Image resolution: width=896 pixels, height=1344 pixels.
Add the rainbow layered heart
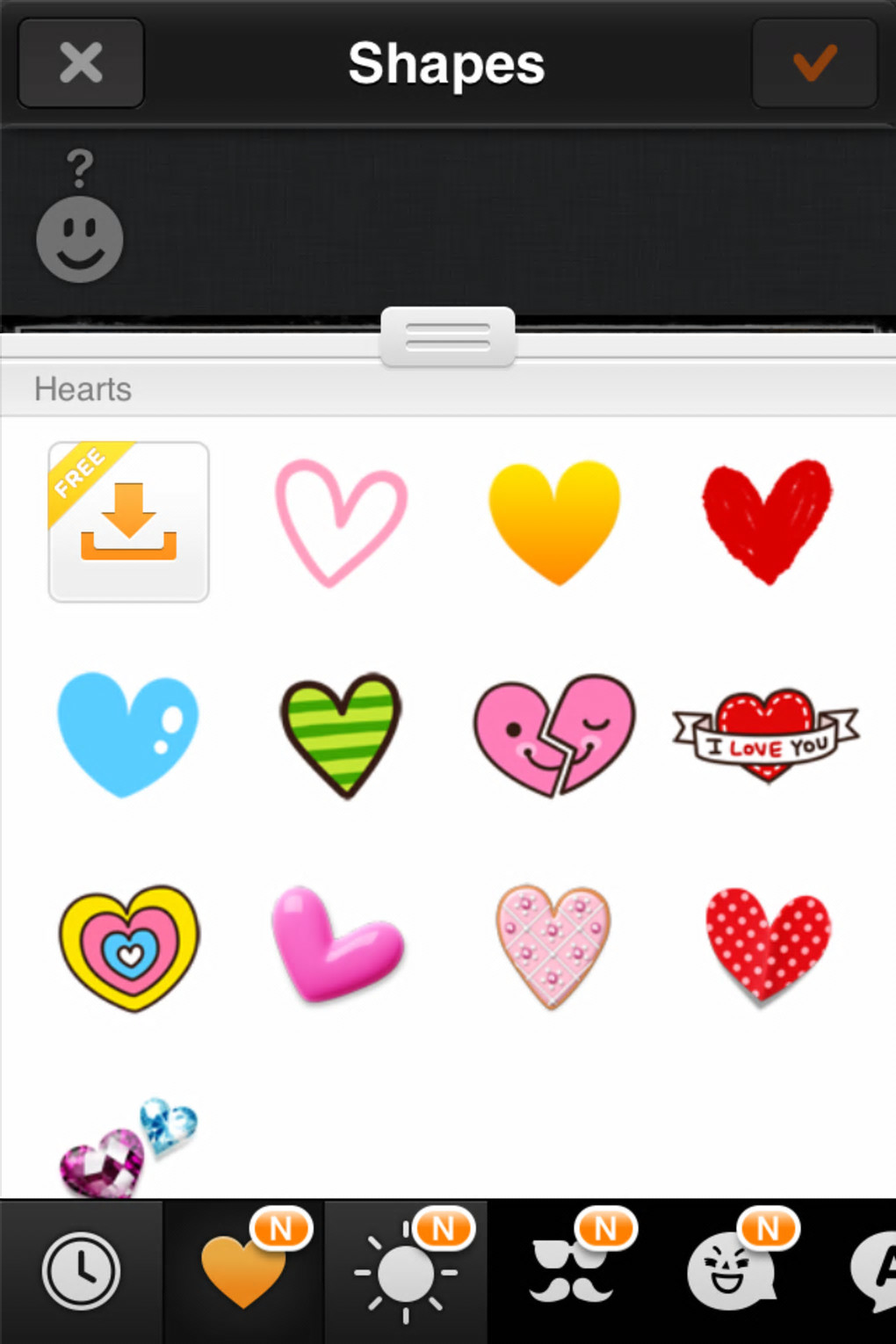point(129,948)
